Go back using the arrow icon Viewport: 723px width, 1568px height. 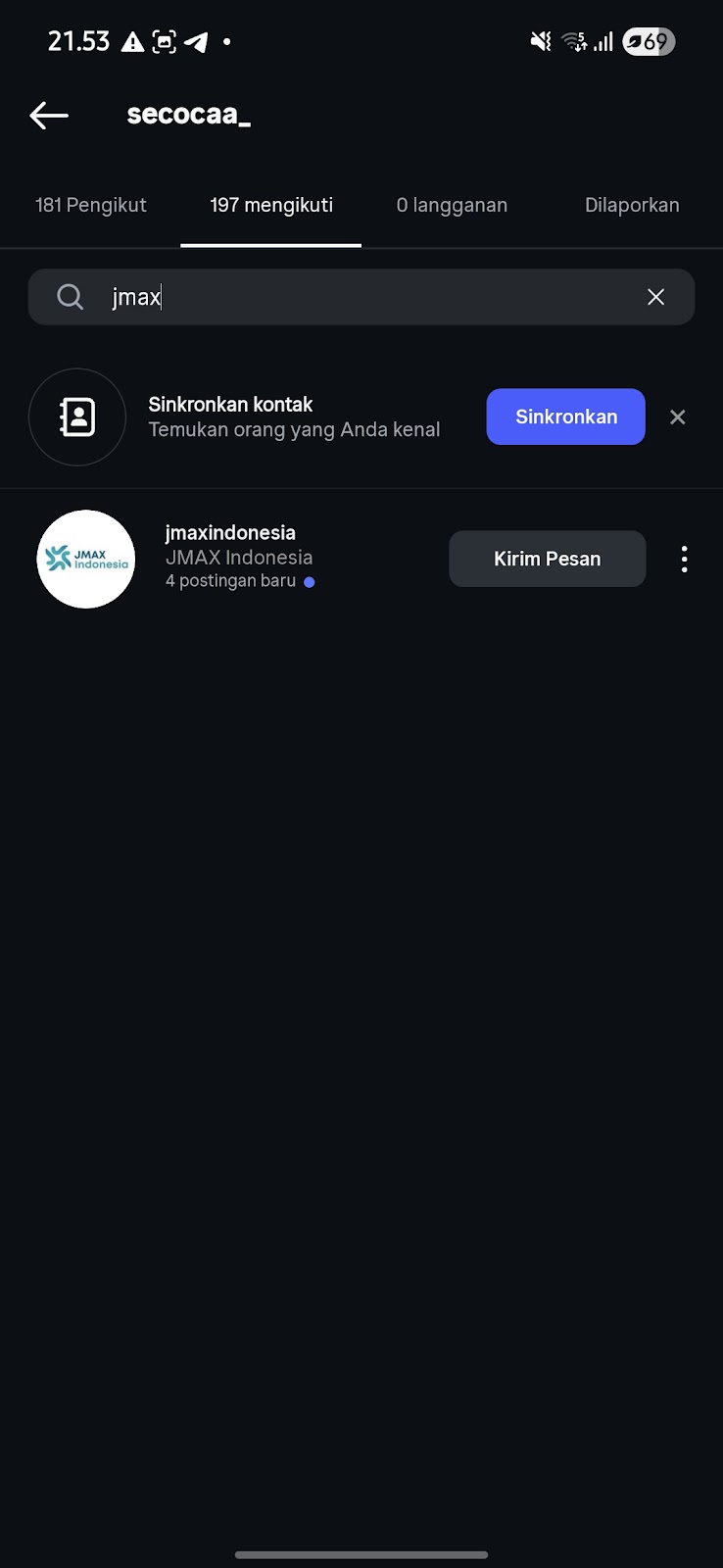coord(49,116)
